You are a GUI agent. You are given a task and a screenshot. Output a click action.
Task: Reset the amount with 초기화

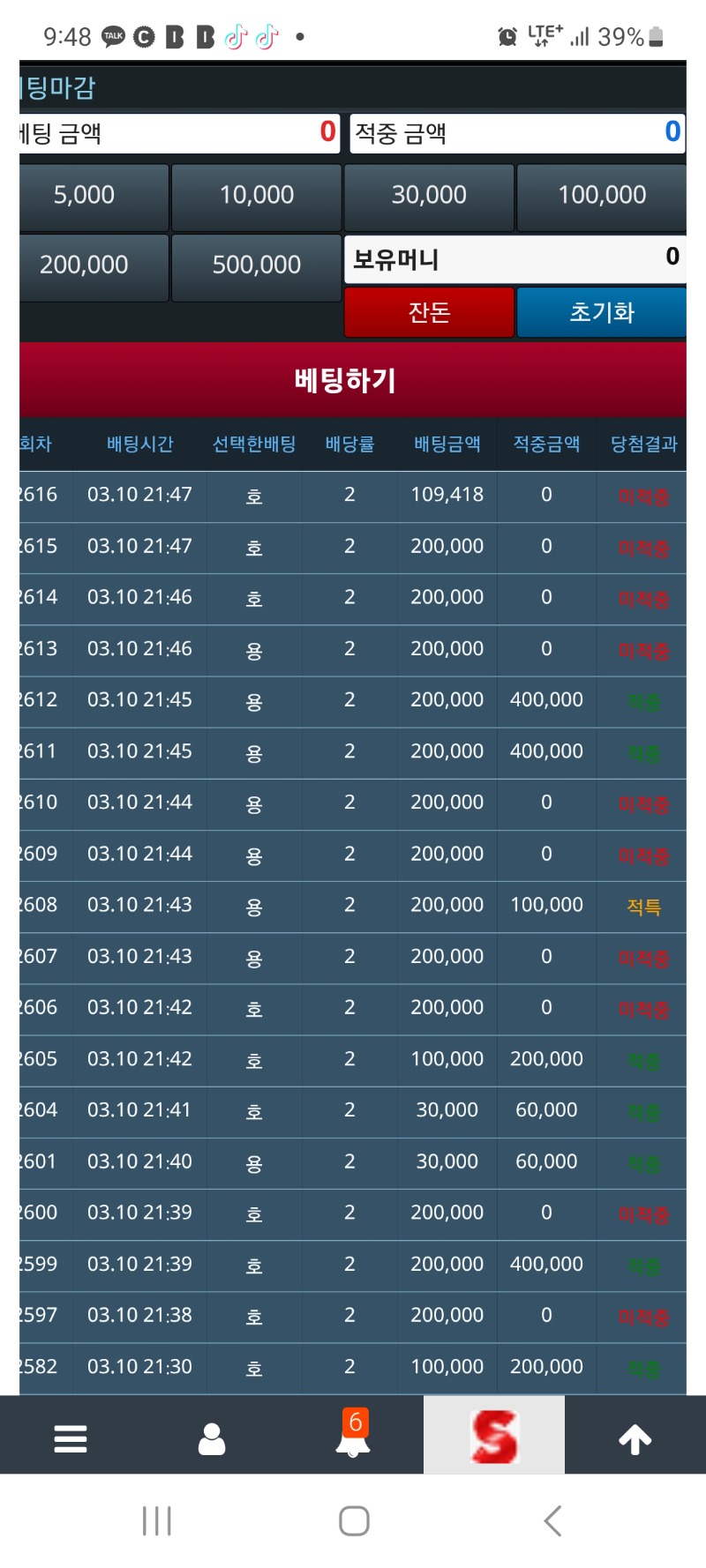click(x=602, y=312)
